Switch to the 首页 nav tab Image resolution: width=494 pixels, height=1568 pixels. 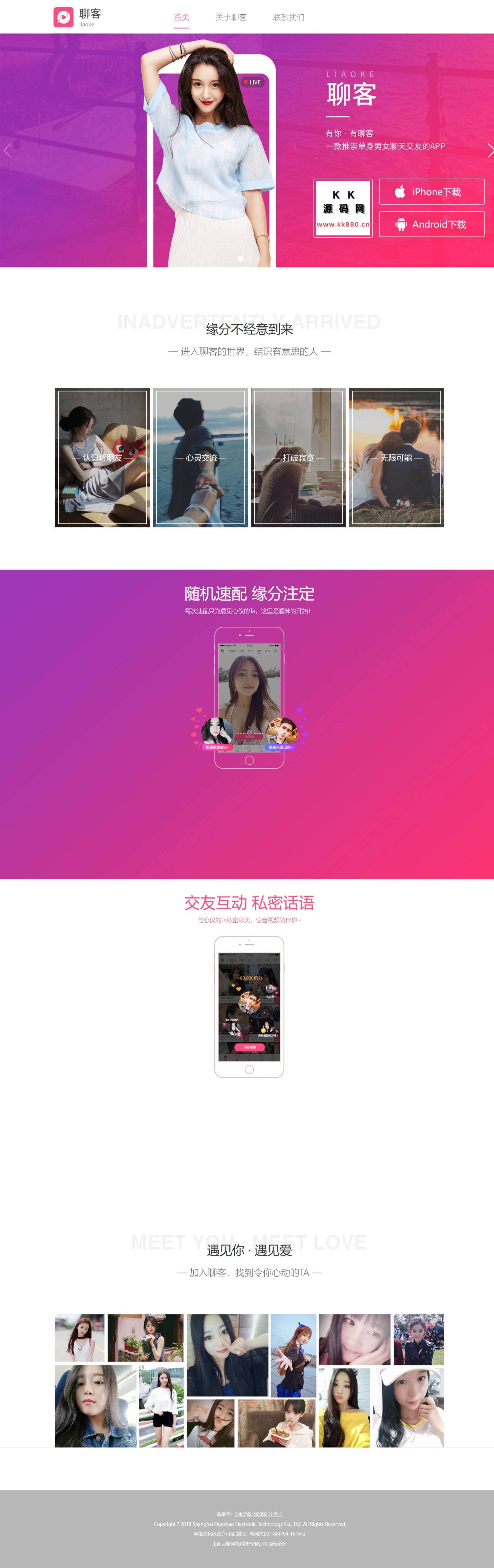click(181, 17)
